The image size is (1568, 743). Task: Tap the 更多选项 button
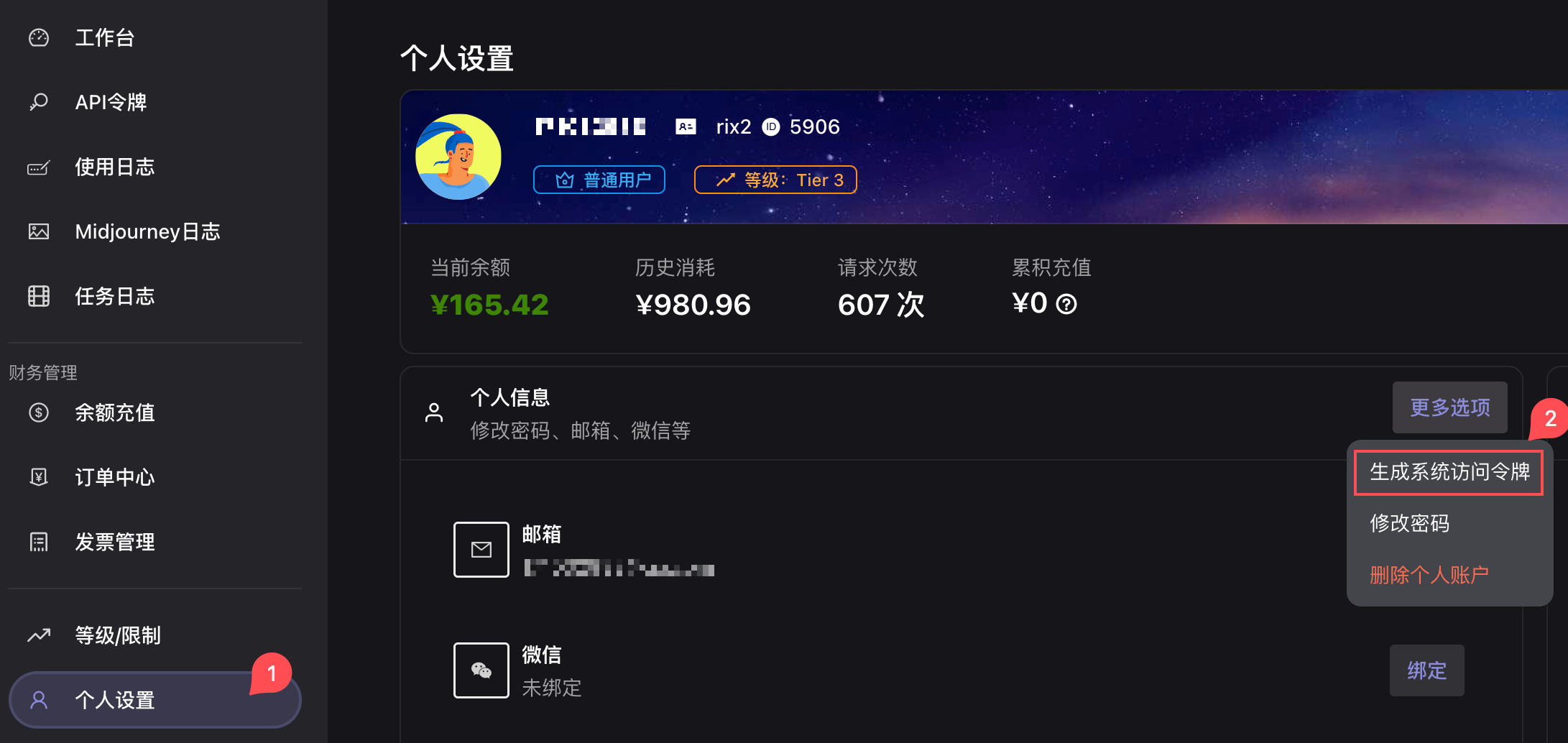[1449, 407]
